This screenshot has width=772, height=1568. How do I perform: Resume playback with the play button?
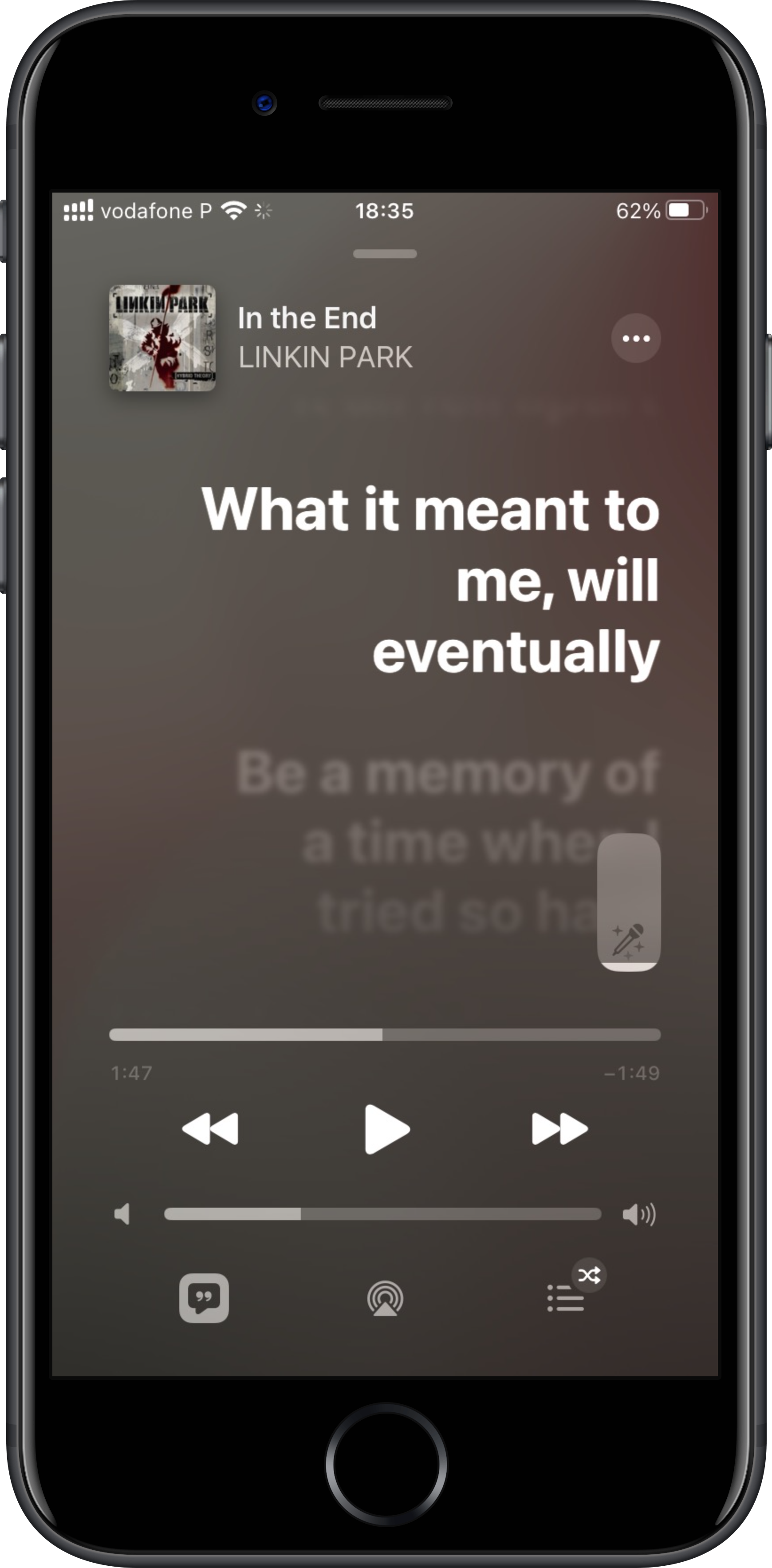[x=386, y=1129]
